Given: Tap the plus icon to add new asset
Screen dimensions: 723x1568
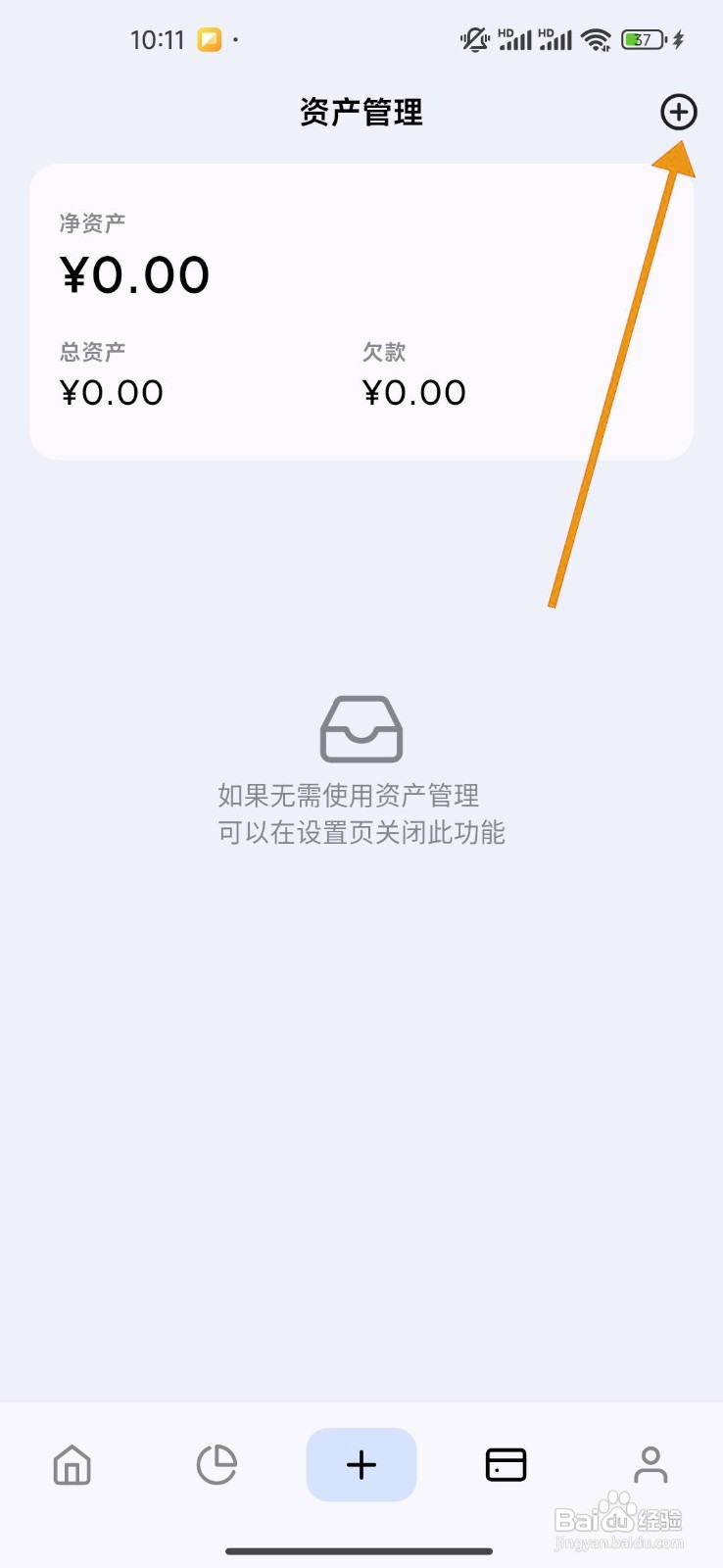Looking at the screenshot, I should pos(679,112).
